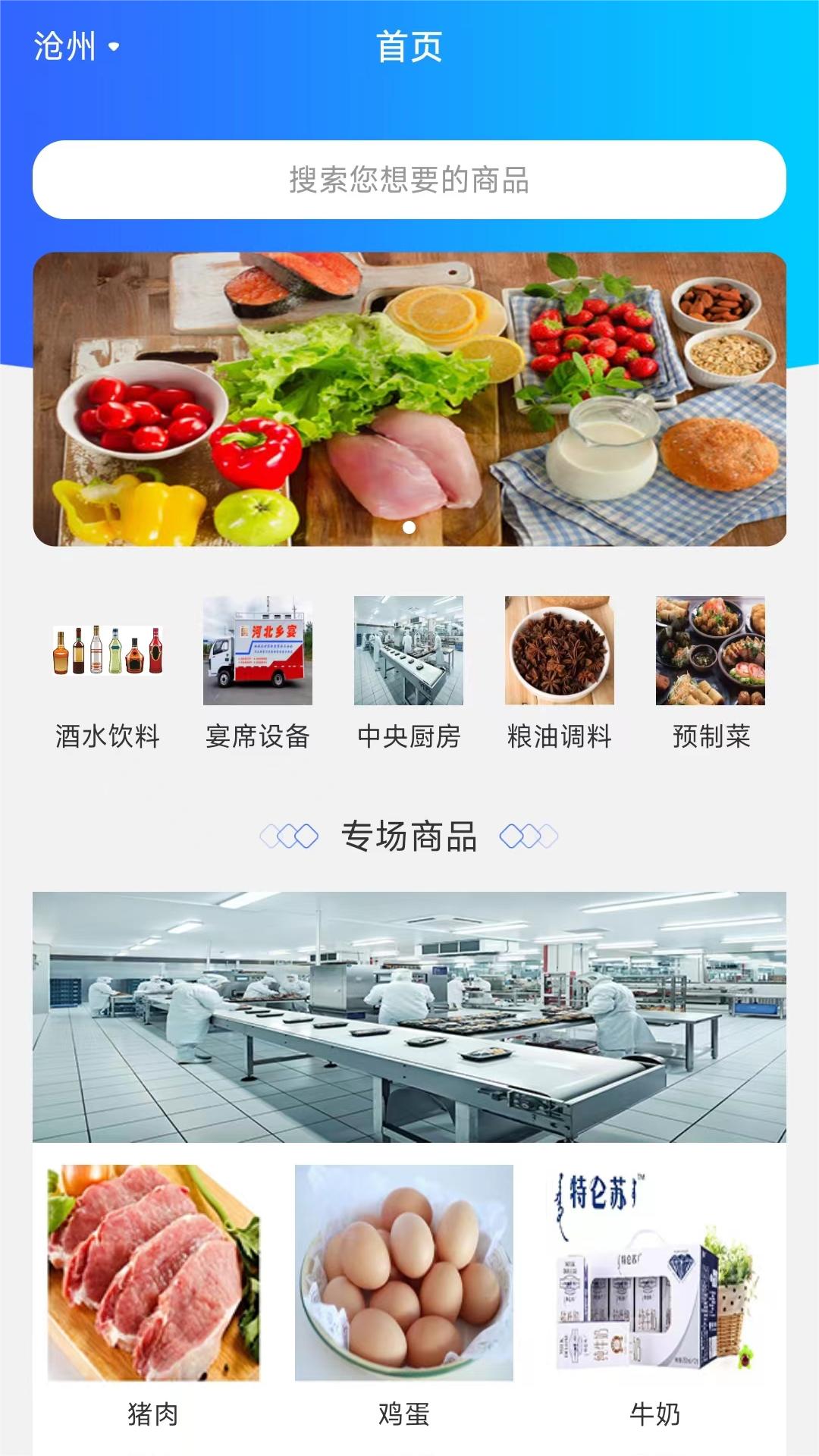Open the fresh food promotional banner
This screenshot has height=1456, width=819.
tap(409, 399)
